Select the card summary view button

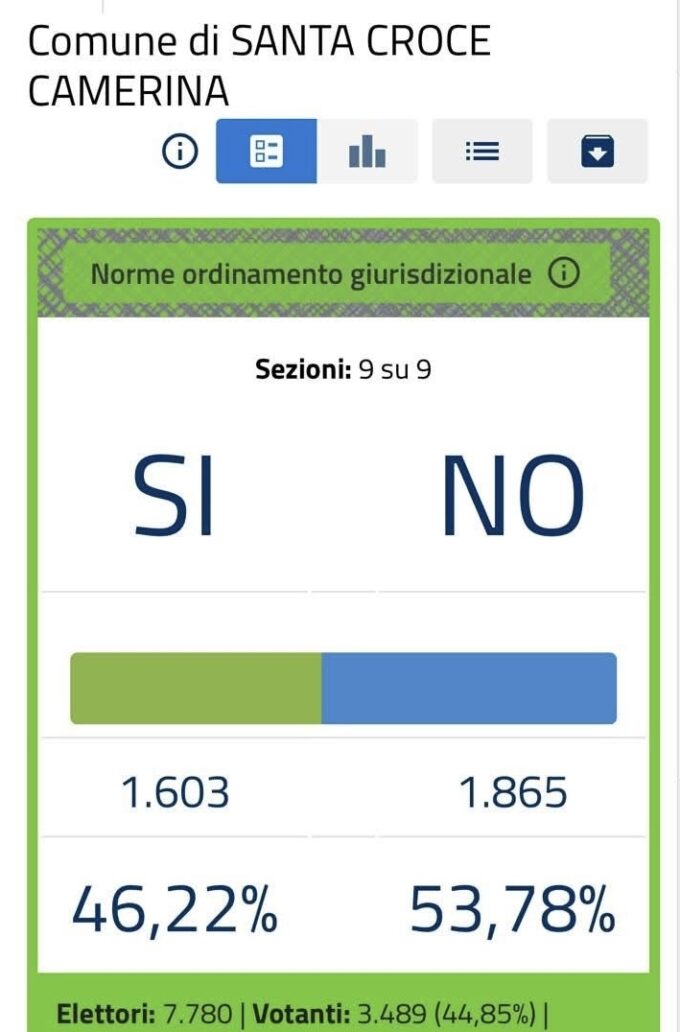(267, 152)
